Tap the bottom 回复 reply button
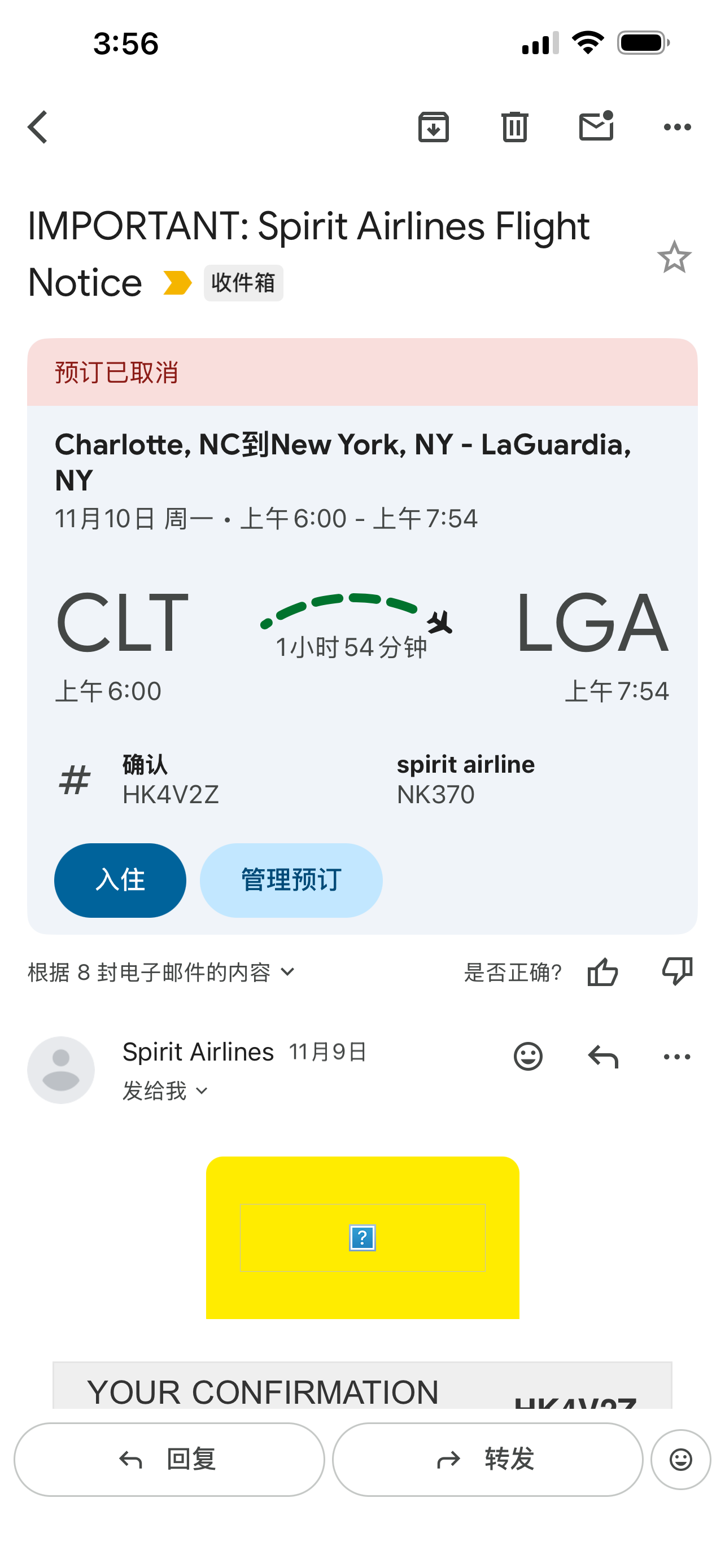The height and width of the screenshot is (1568, 725). point(169,1459)
